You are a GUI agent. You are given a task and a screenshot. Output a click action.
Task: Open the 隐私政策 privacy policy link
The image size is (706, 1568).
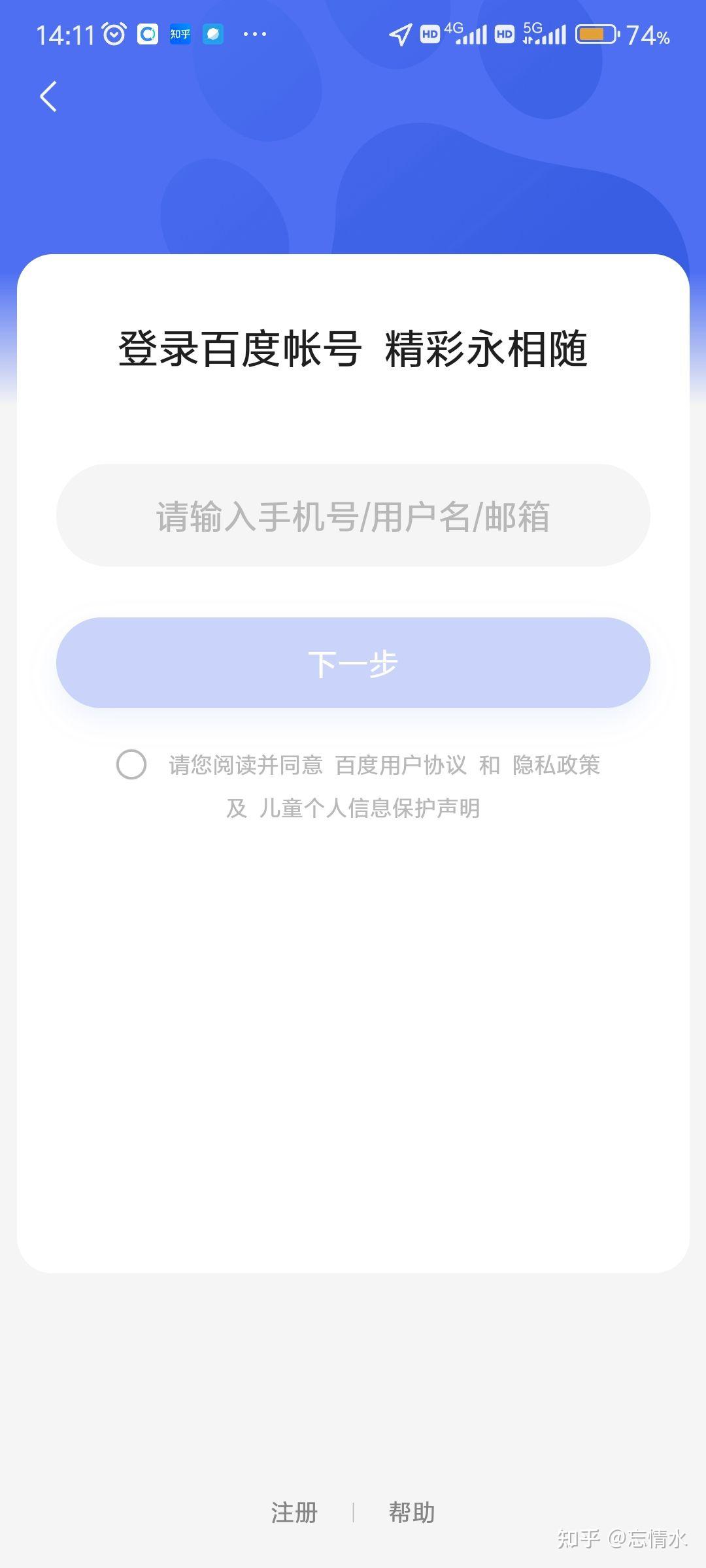[559, 764]
